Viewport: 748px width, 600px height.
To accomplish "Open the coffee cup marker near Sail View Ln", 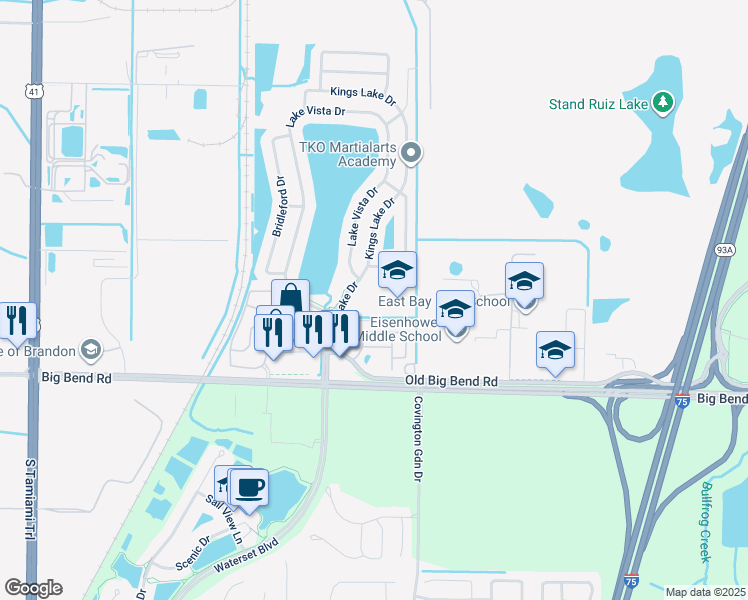I will [249, 490].
